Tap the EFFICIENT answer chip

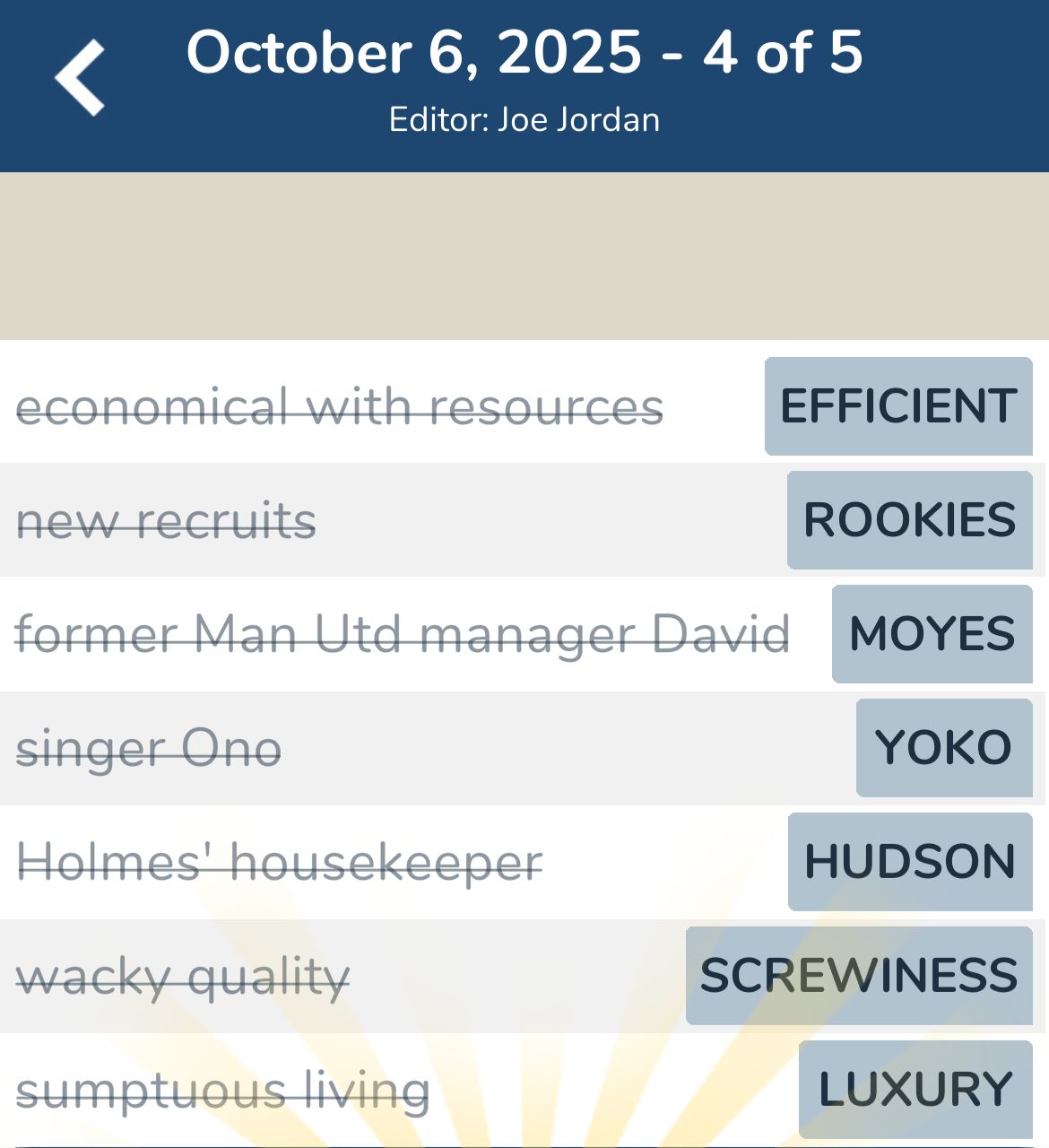898,406
